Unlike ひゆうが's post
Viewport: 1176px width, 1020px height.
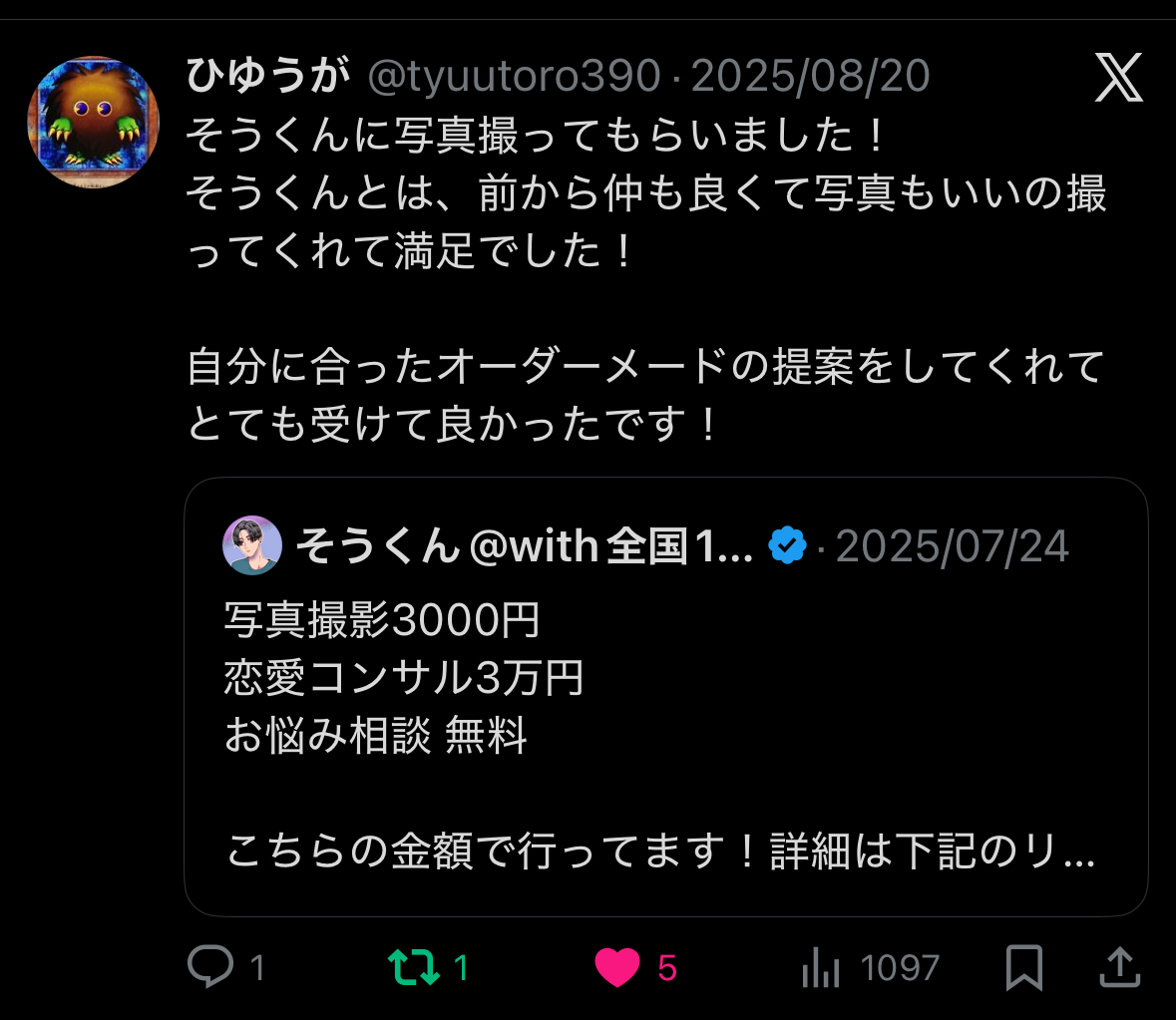point(617,967)
